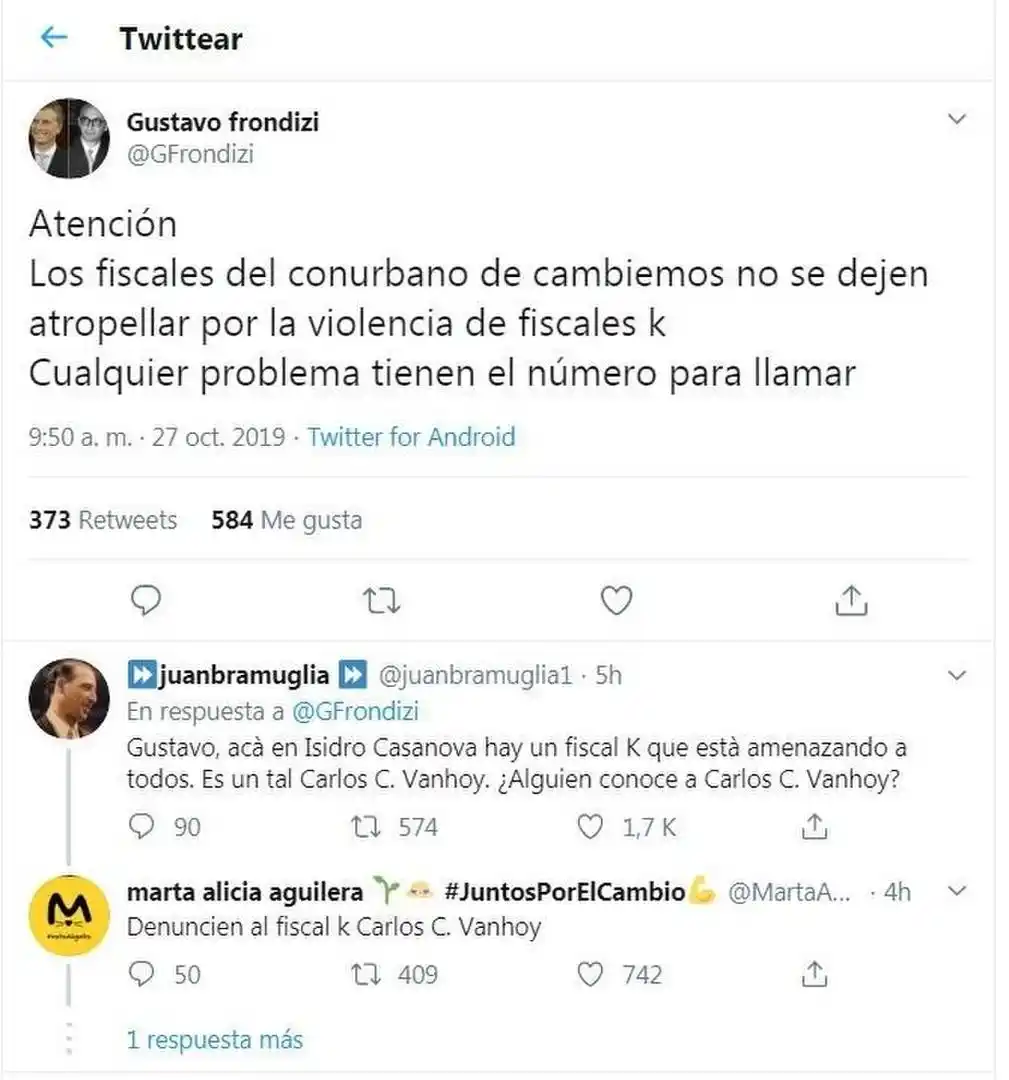Open the #JuntosPorElCambio hashtag
This screenshot has height=1080, width=1009.
pyautogui.click(x=564, y=892)
